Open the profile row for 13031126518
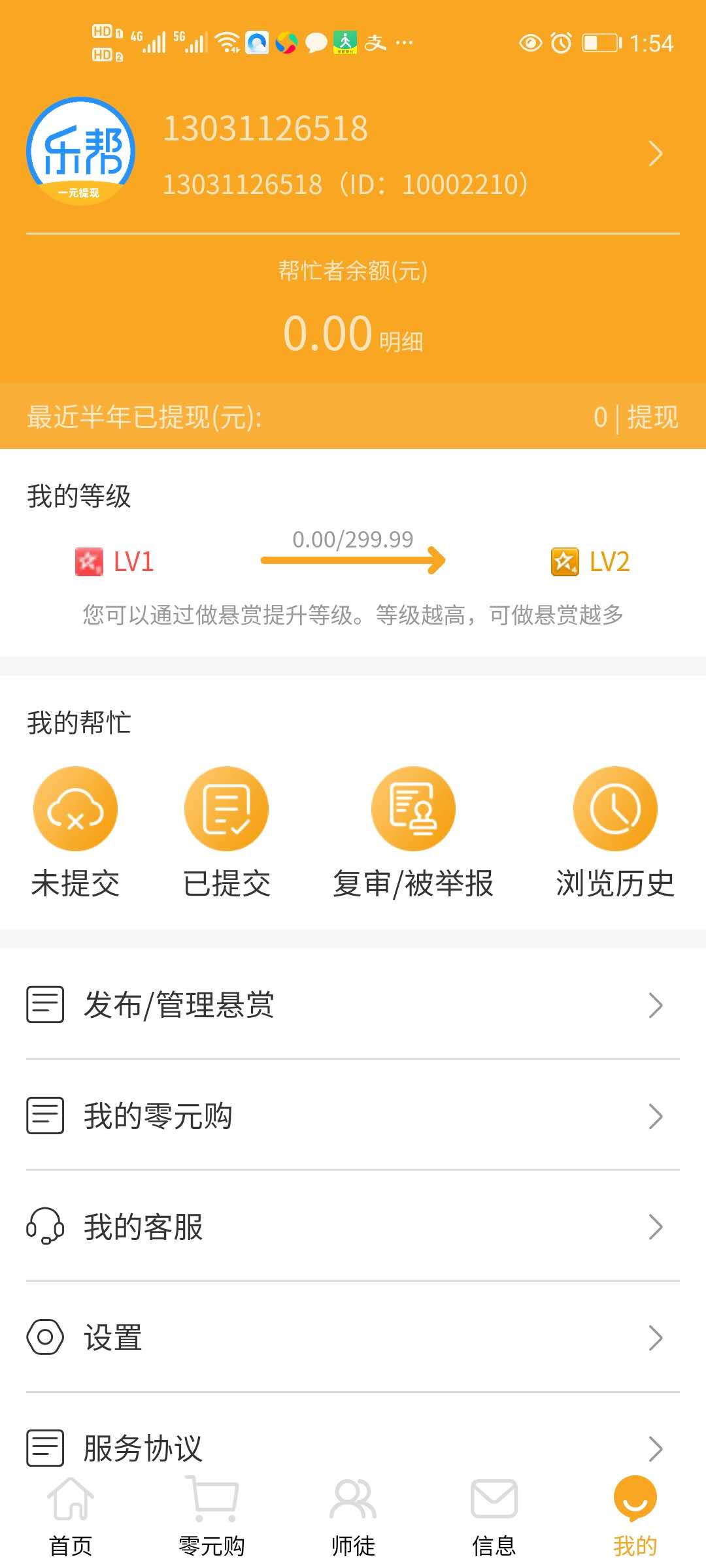Viewport: 706px width, 1568px height. coord(353,154)
